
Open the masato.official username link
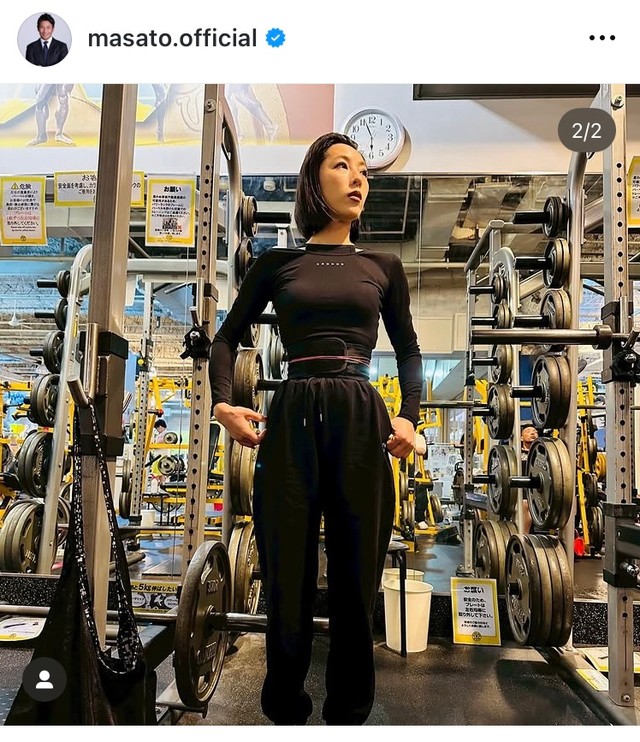(x=172, y=39)
